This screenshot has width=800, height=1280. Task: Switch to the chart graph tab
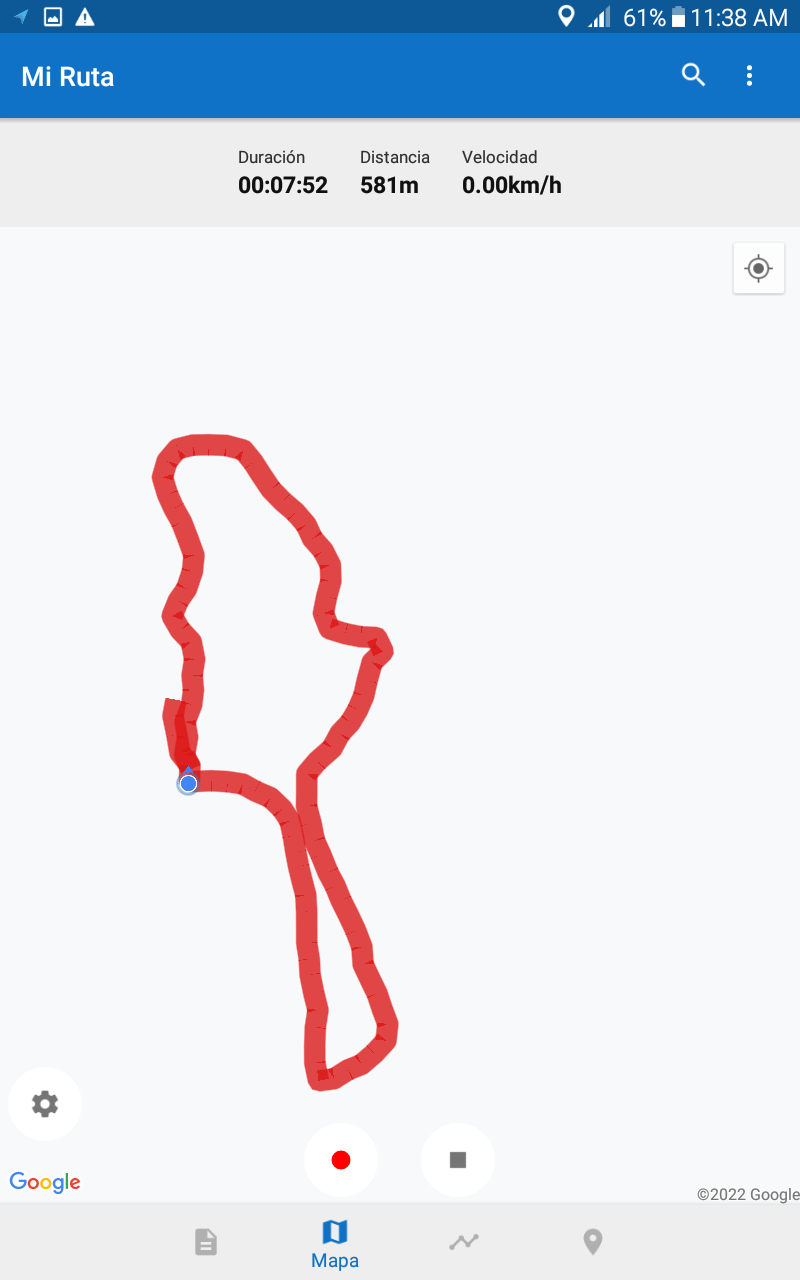point(464,1242)
